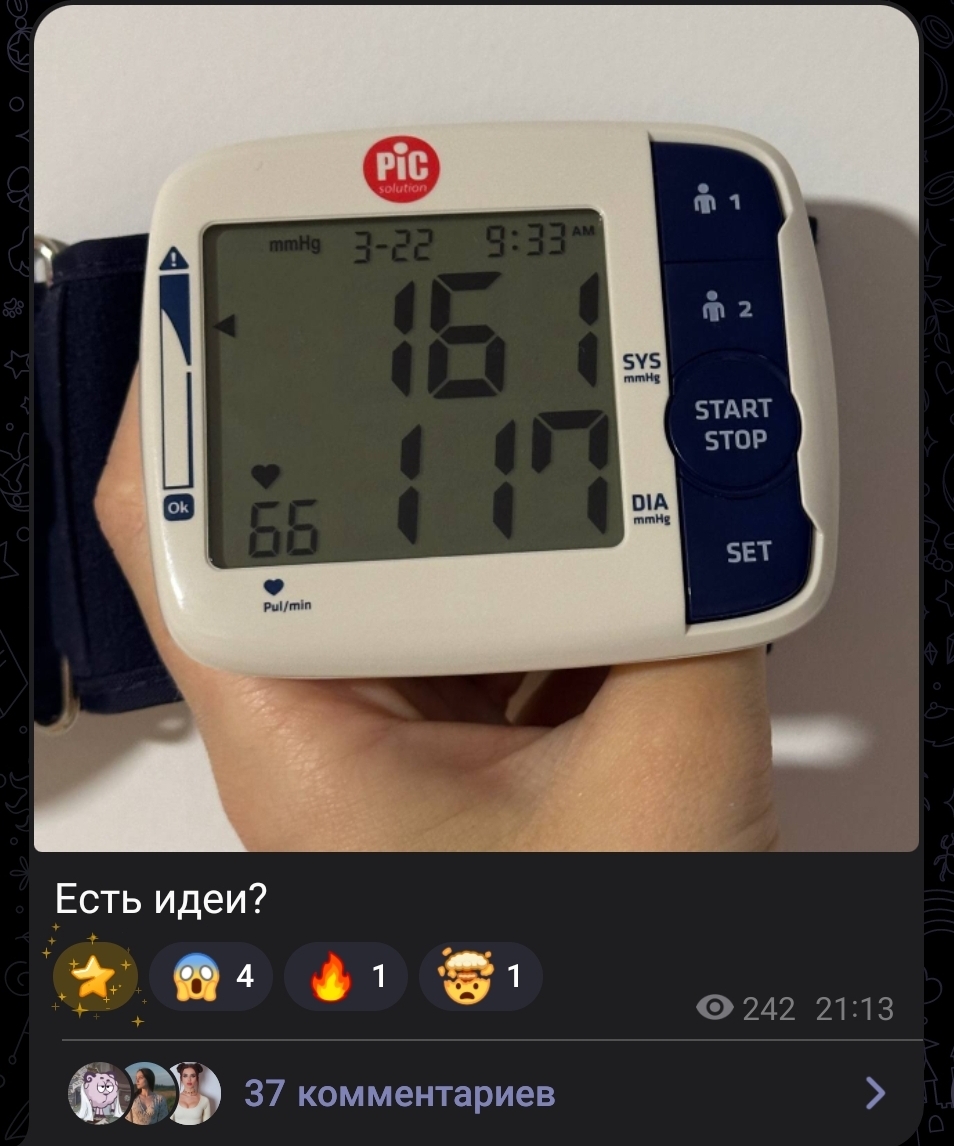React with the screaming face emoji
The width and height of the screenshot is (954, 1146).
click(211, 976)
